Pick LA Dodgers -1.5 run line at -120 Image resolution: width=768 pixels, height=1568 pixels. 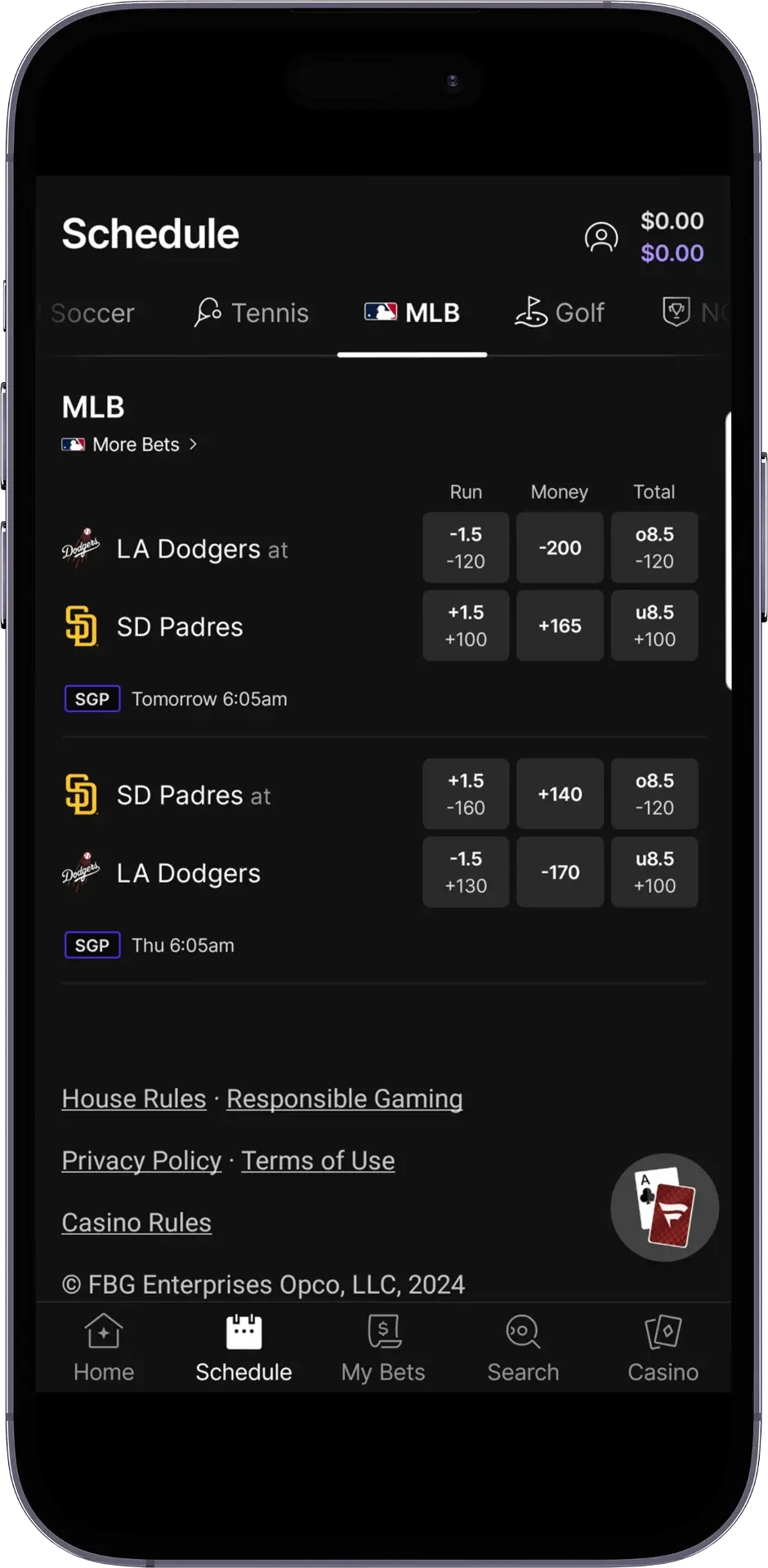tap(466, 547)
